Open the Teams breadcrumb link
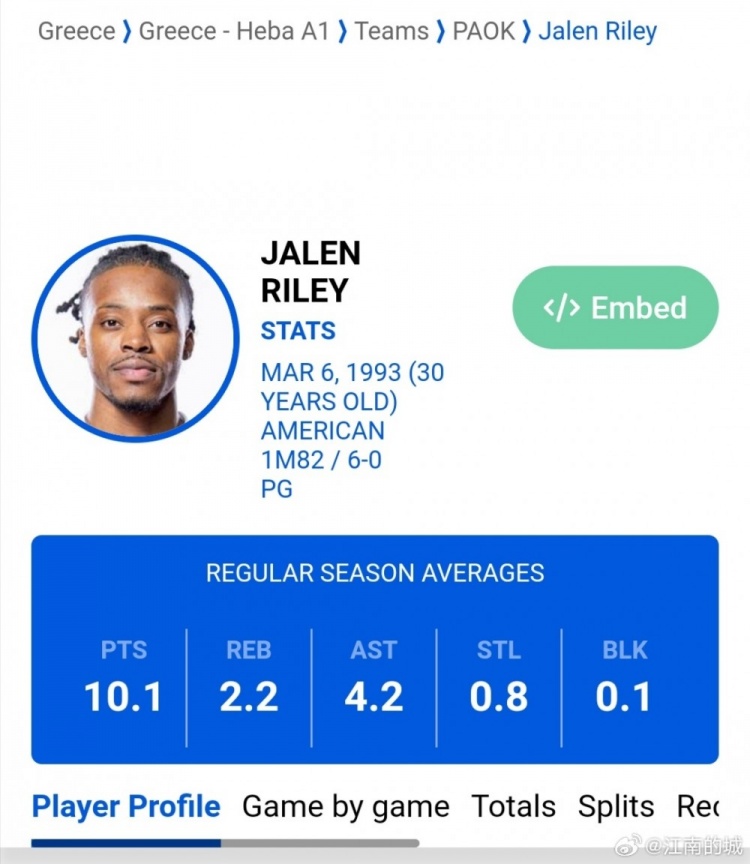The image size is (750, 864). click(391, 31)
